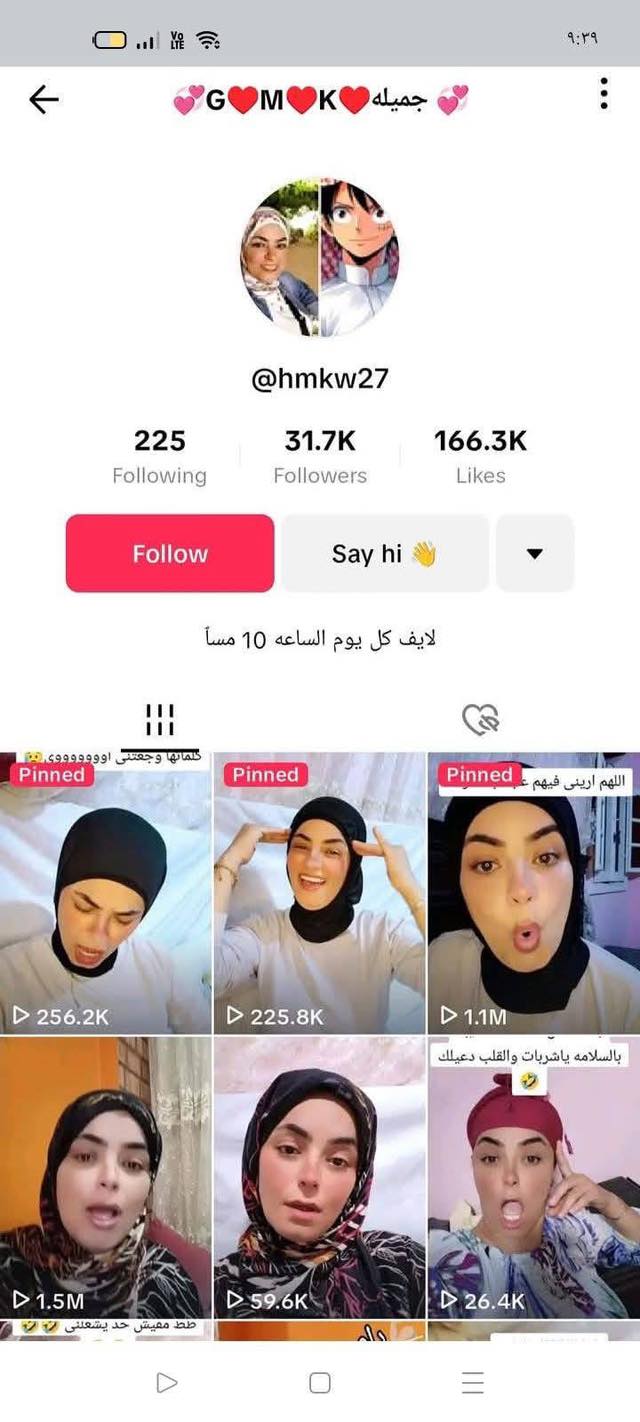Play the video with 59.6K views
The height and width of the screenshot is (1422, 640).
[x=320, y=1178]
